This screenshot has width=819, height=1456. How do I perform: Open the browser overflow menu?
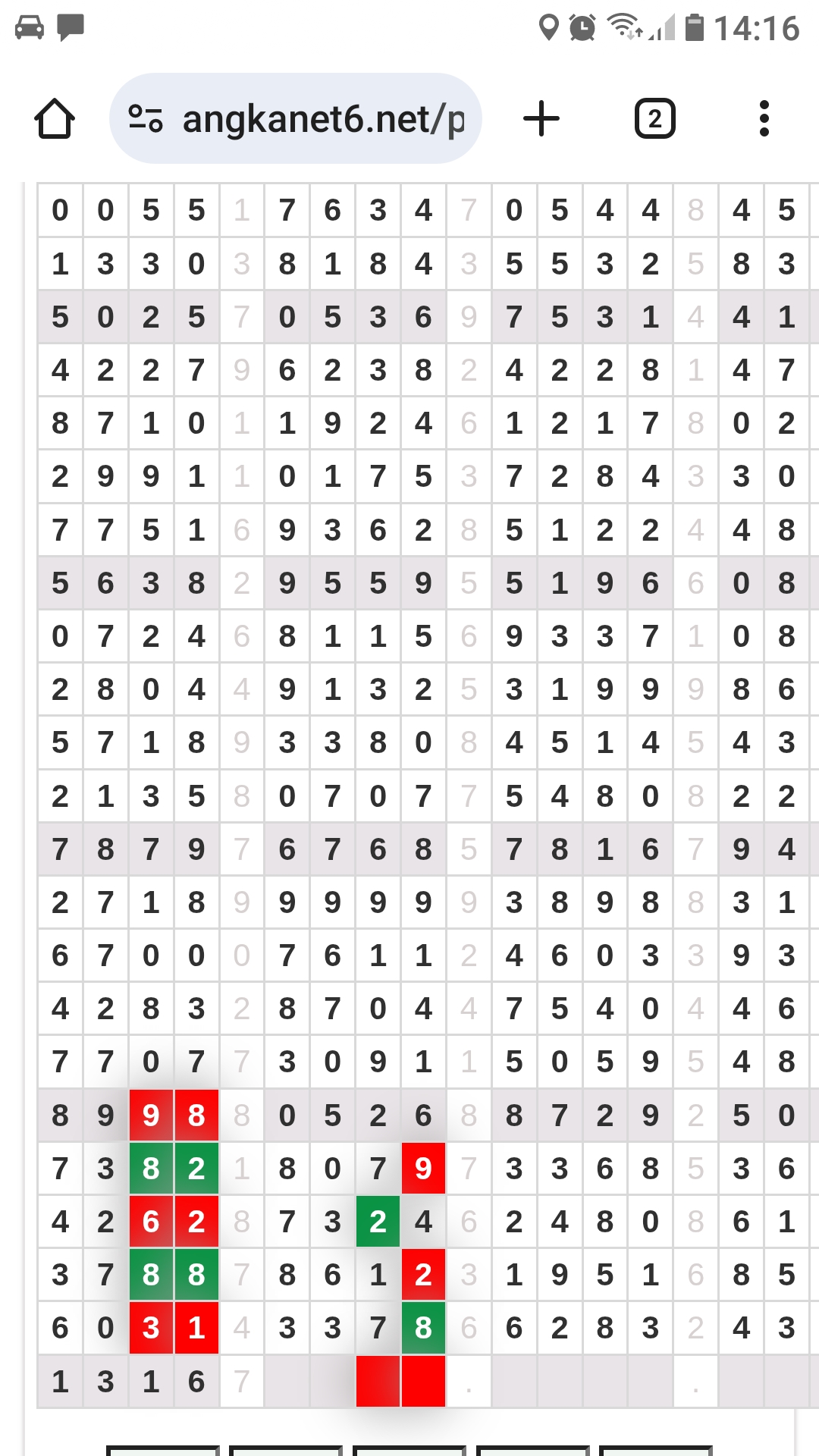[x=764, y=119]
